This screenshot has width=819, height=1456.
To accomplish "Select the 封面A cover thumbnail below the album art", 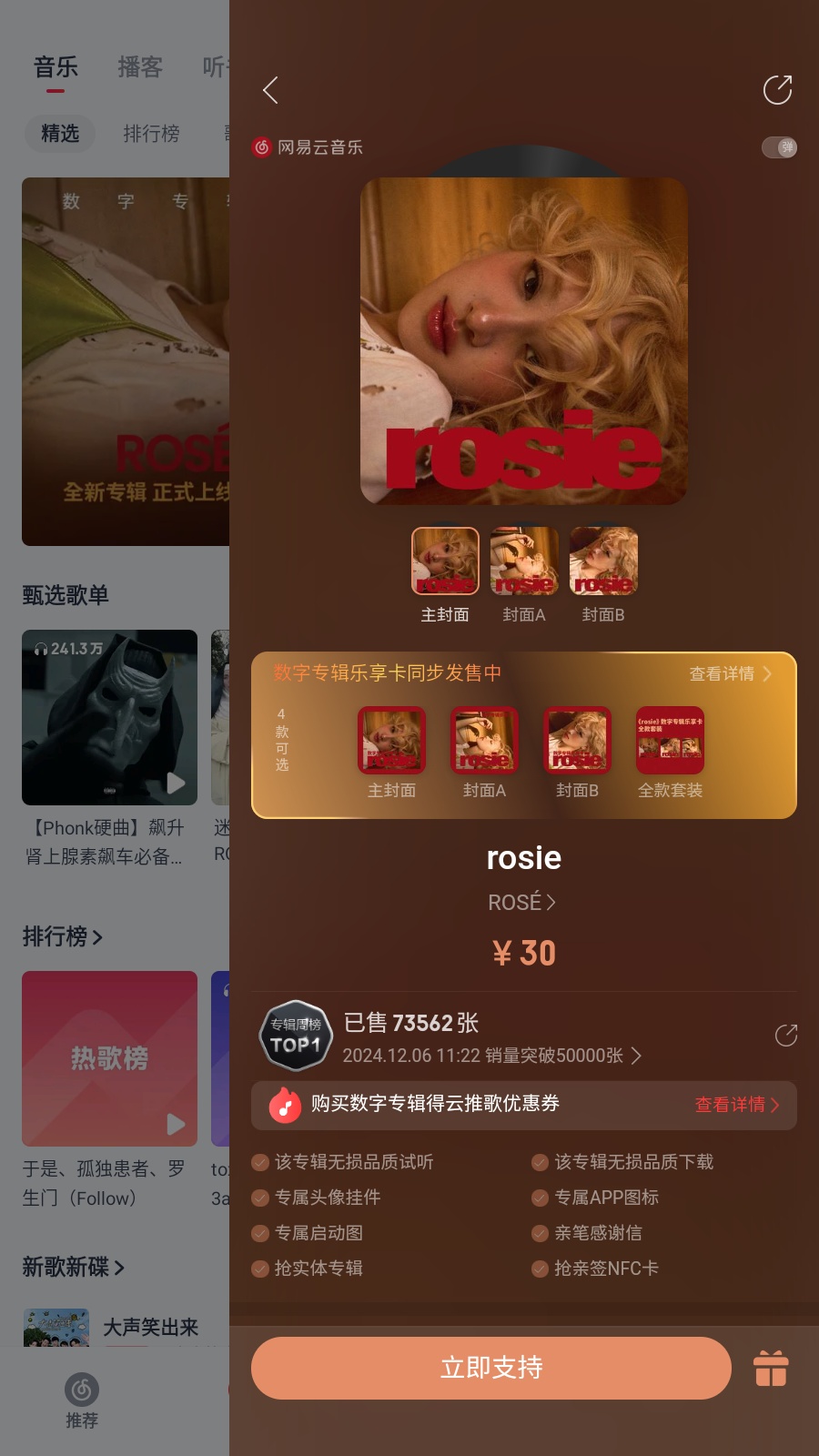I will [x=524, y=561].
